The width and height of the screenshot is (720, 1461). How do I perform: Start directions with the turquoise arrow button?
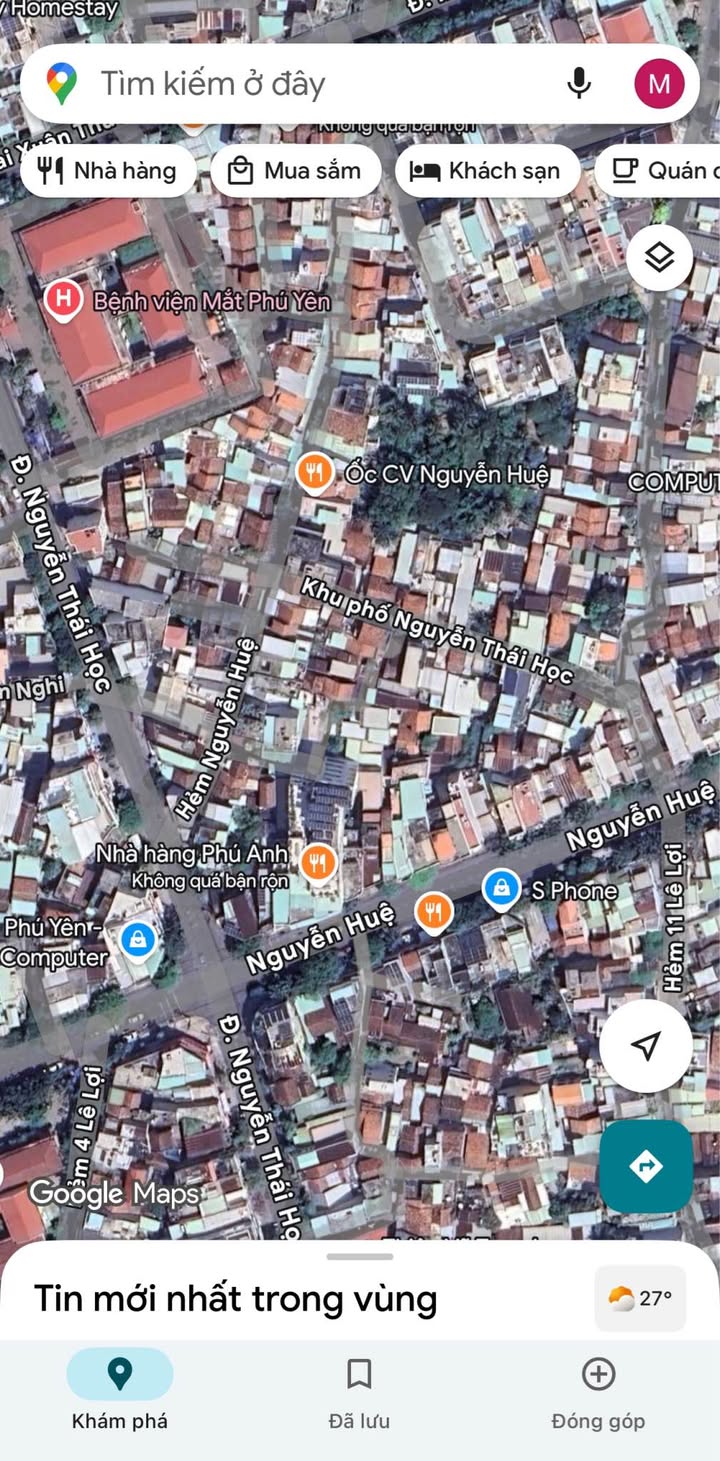tap(646, 1166)
